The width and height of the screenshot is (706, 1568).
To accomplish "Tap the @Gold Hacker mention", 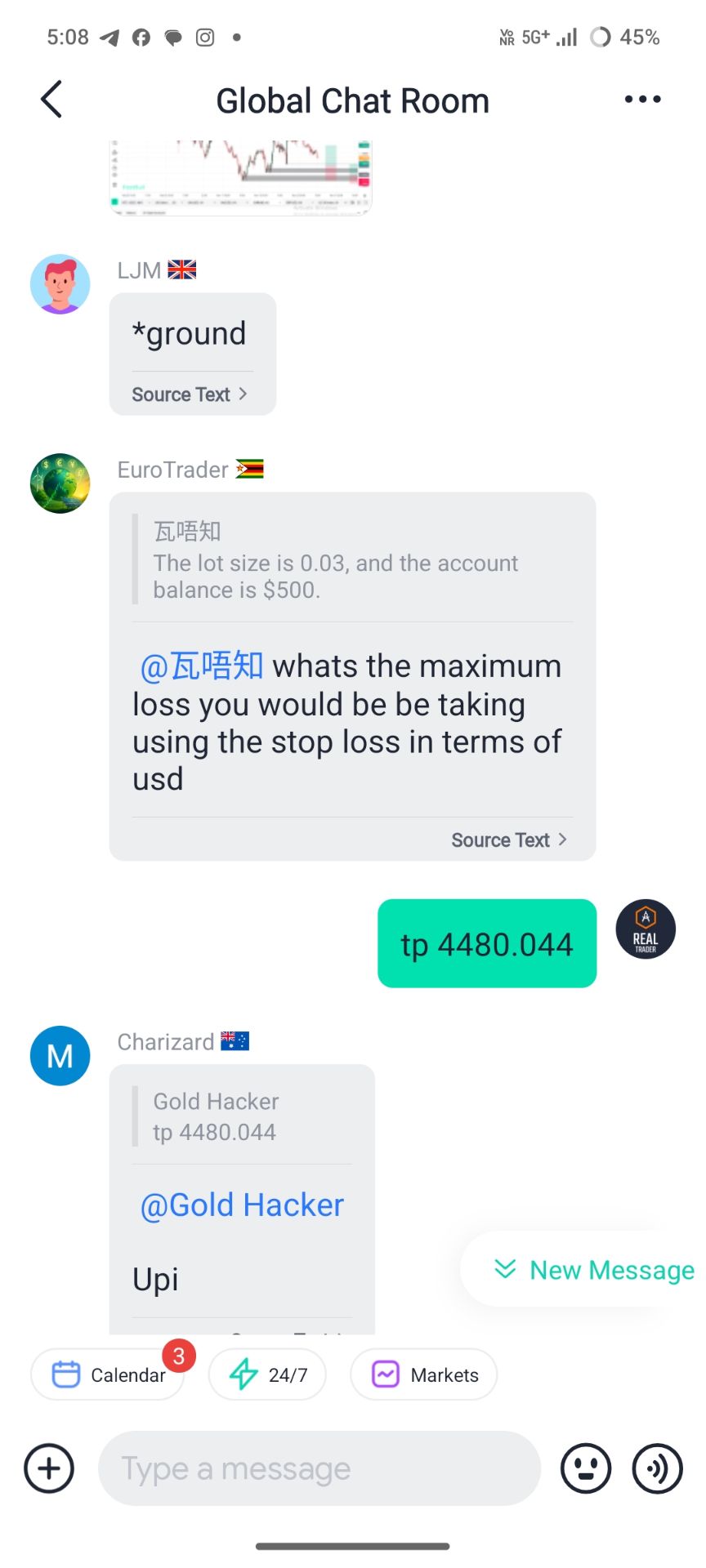I will [242, 1205].
